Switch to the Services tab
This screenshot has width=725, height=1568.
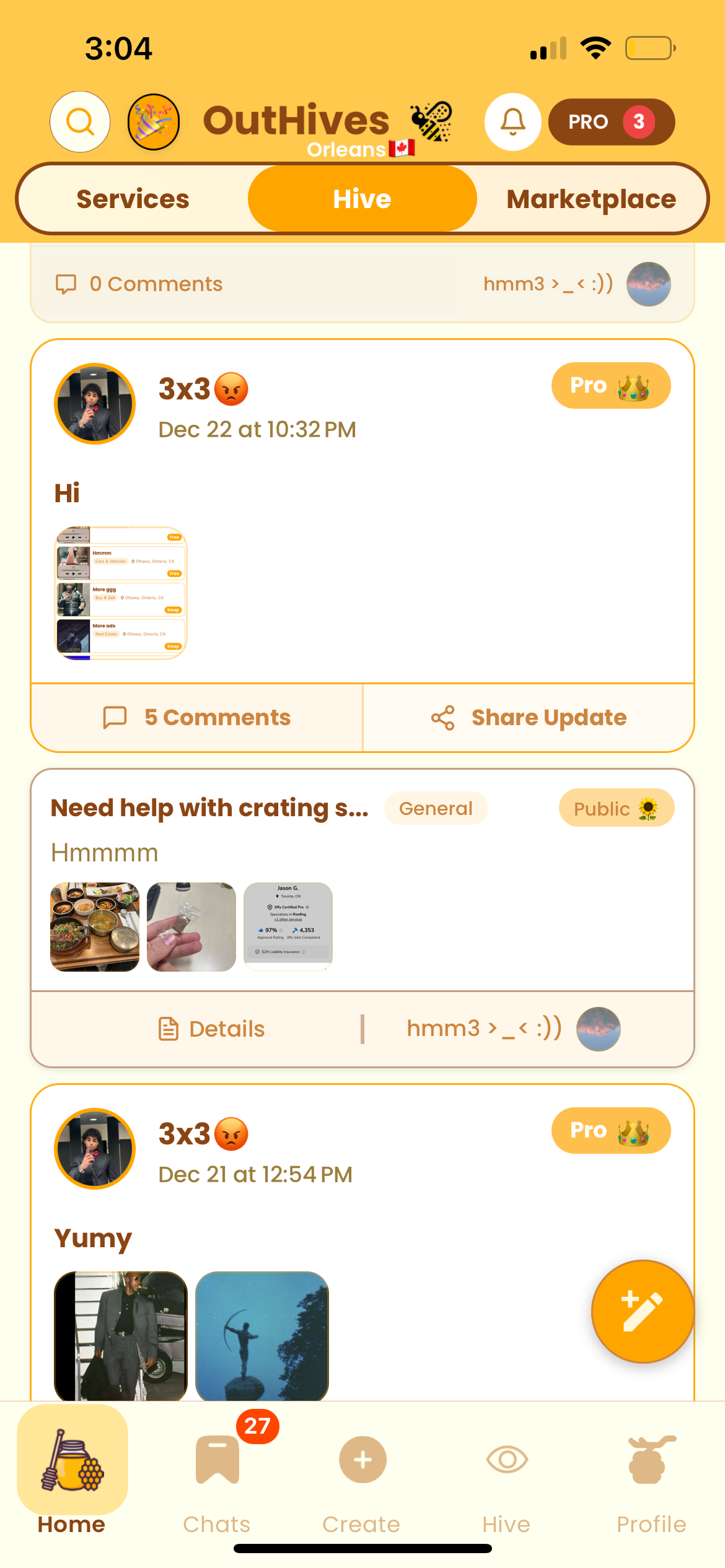point(133,199)
